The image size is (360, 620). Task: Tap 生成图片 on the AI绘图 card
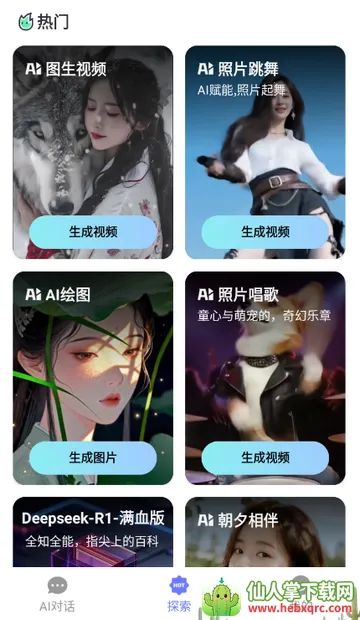click(x=93, y=458)
